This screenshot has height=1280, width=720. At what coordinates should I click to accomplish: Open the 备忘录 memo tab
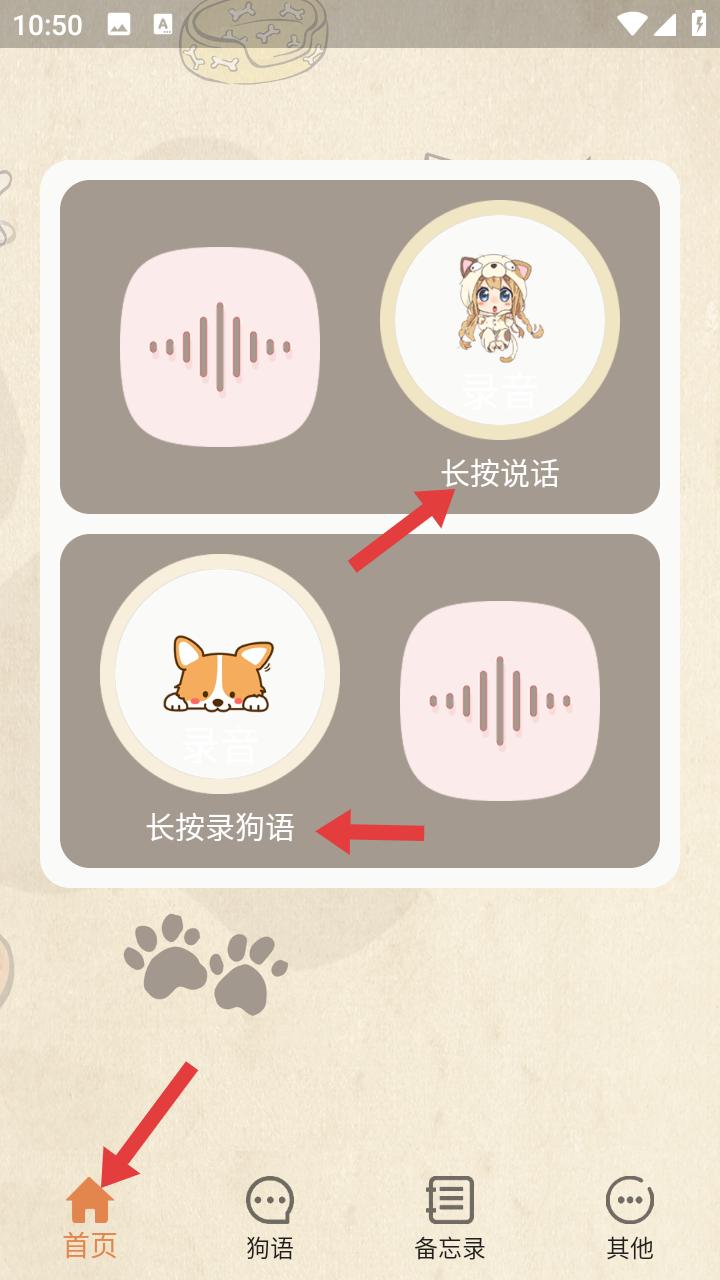450,1218
